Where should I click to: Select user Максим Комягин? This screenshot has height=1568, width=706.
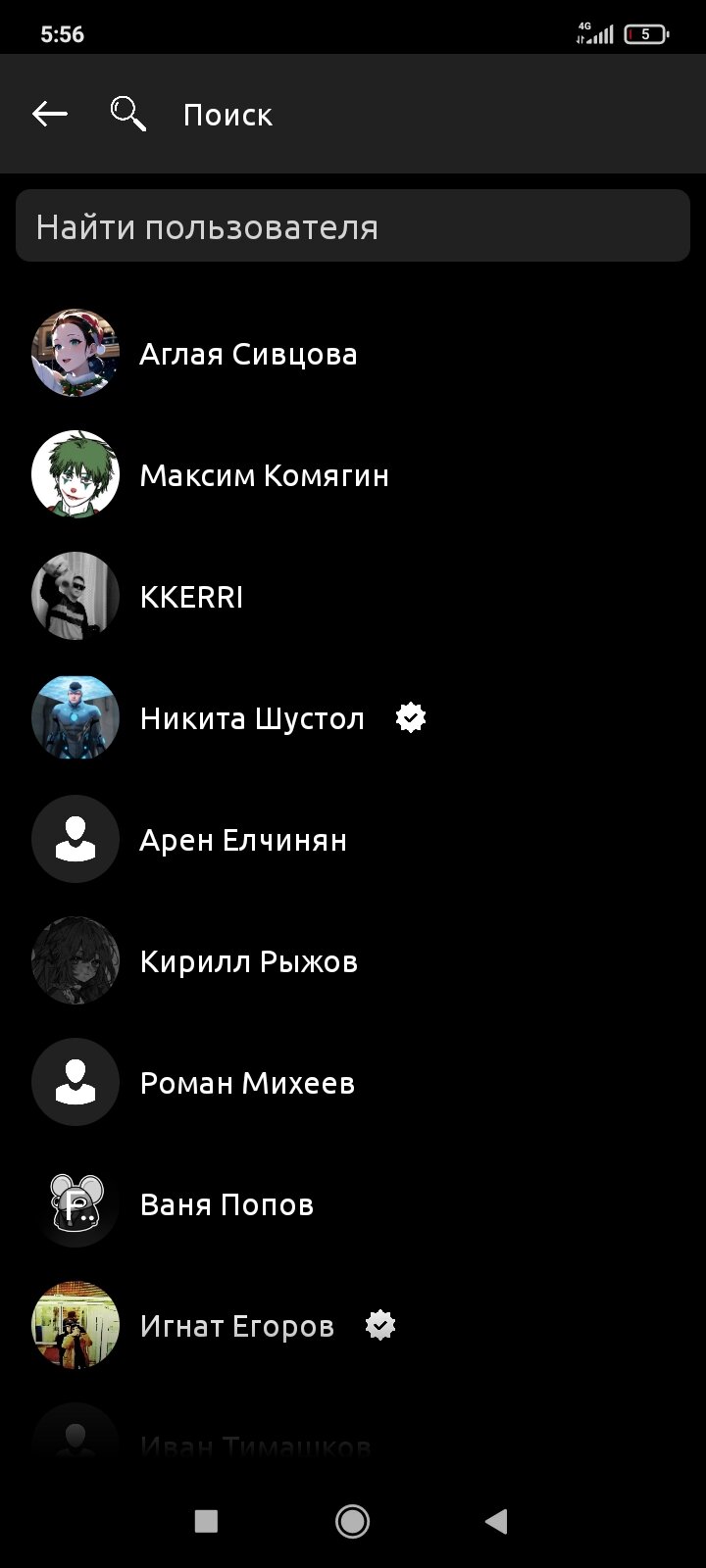[264, 475]
